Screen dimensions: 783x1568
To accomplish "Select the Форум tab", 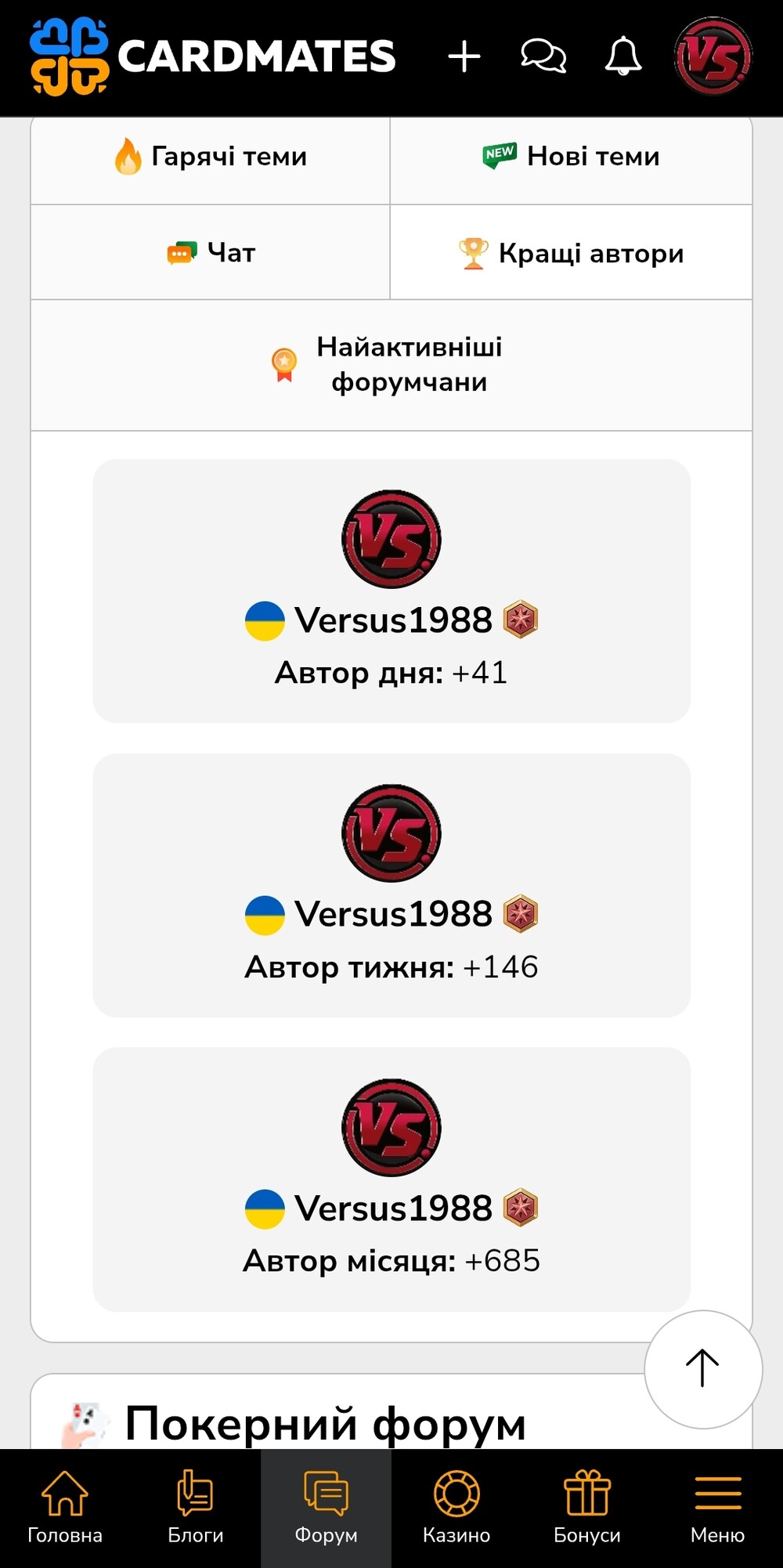I will (327, 1508).
